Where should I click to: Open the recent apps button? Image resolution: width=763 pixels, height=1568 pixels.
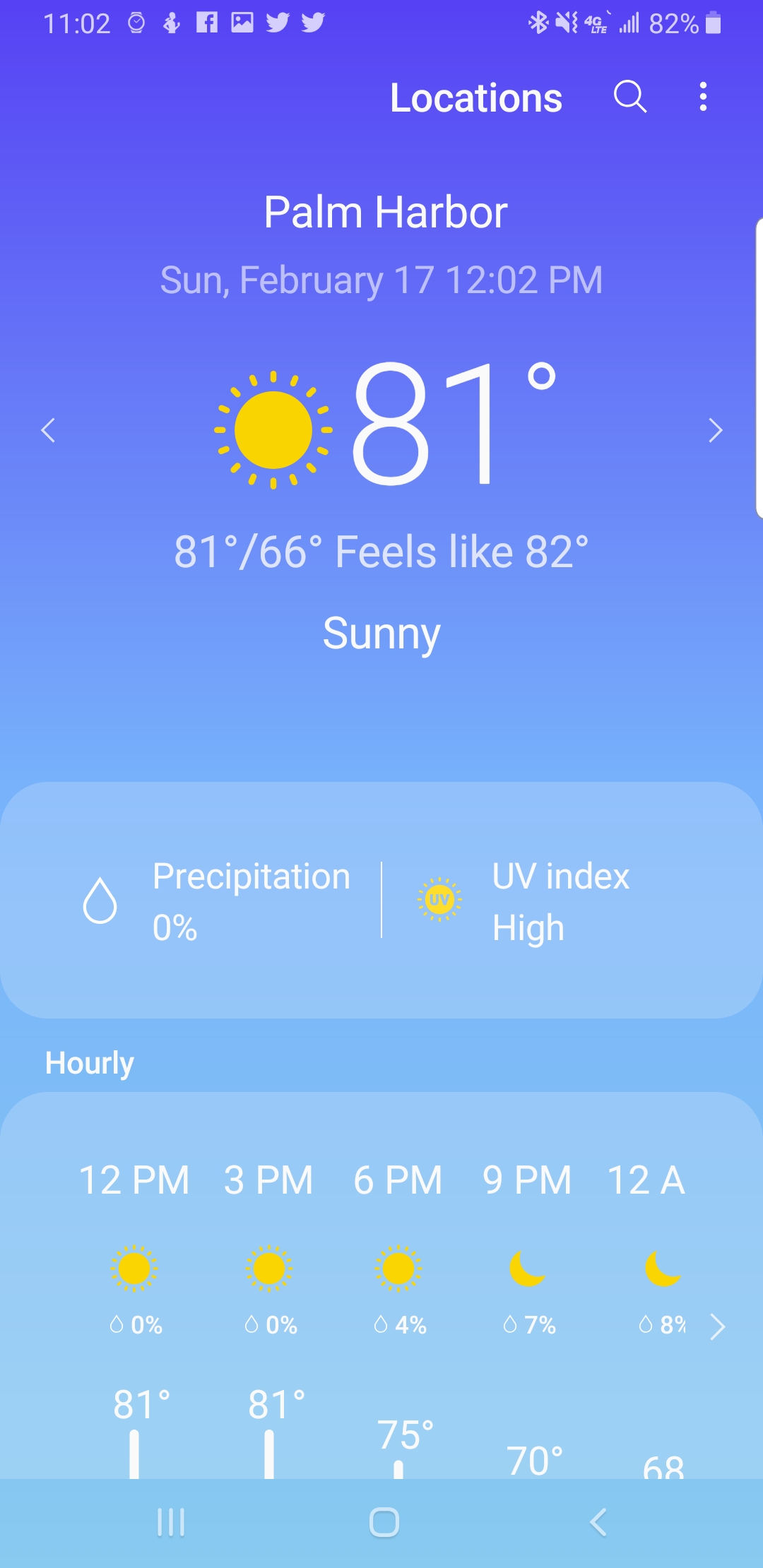[171, 1522]
